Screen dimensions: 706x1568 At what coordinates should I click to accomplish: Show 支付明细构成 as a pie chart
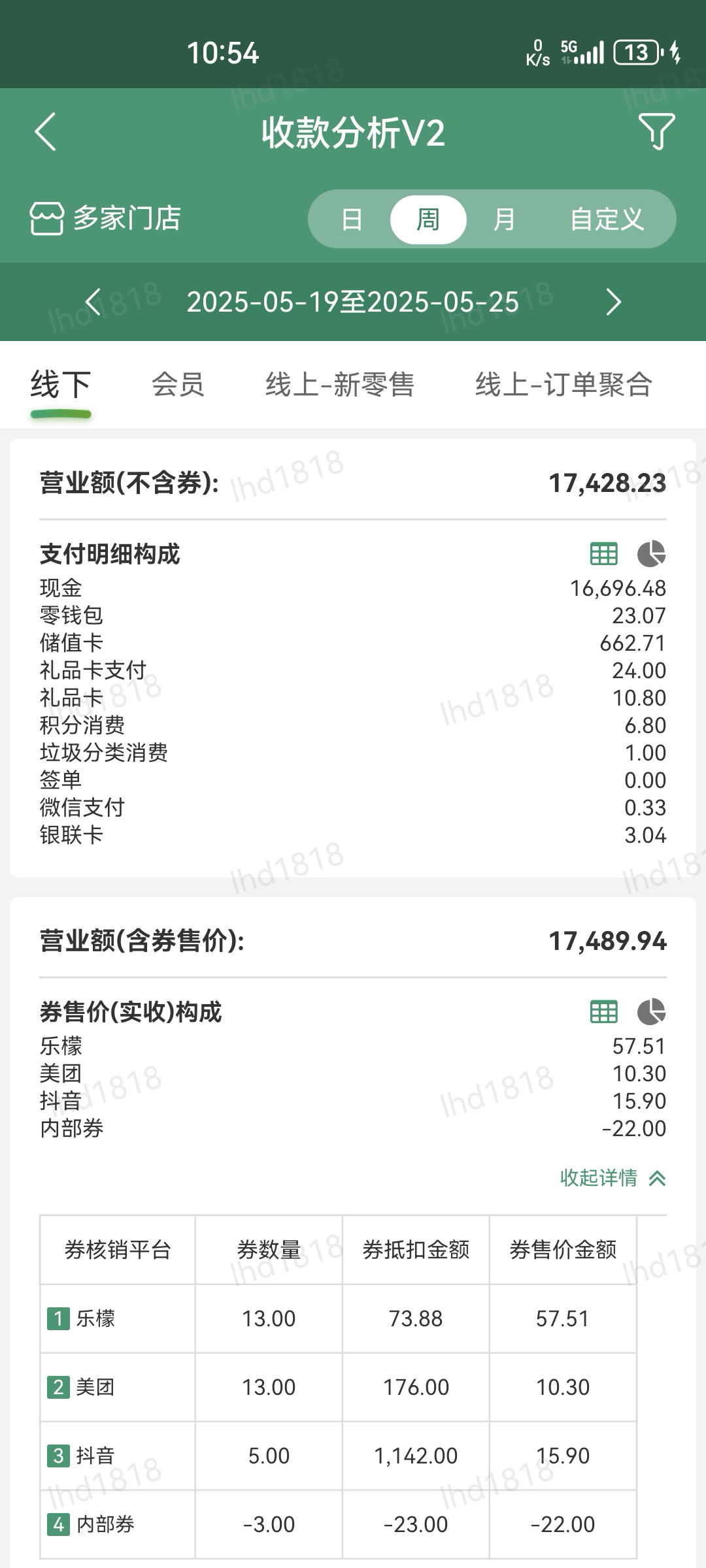651,554
